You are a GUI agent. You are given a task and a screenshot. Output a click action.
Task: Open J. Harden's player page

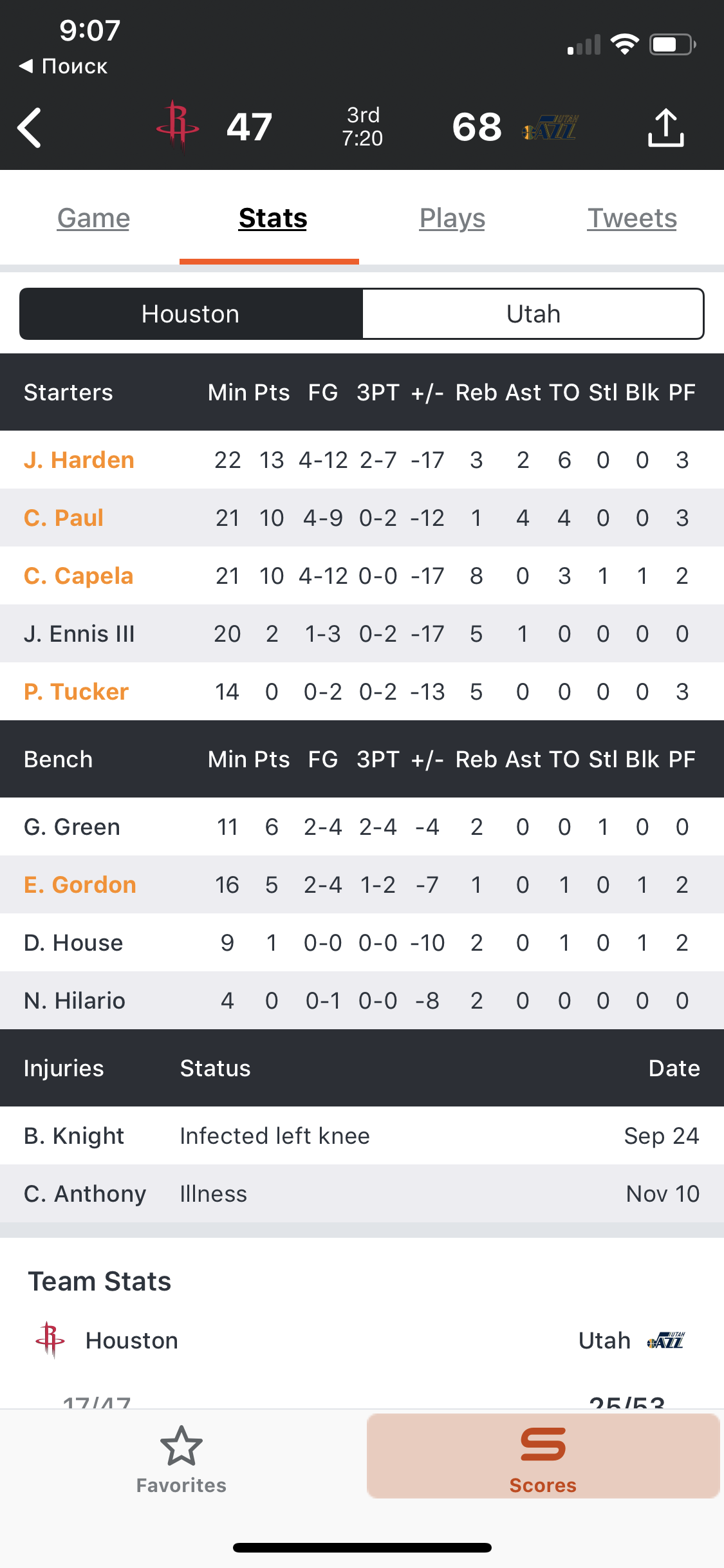tap(79, 460)
